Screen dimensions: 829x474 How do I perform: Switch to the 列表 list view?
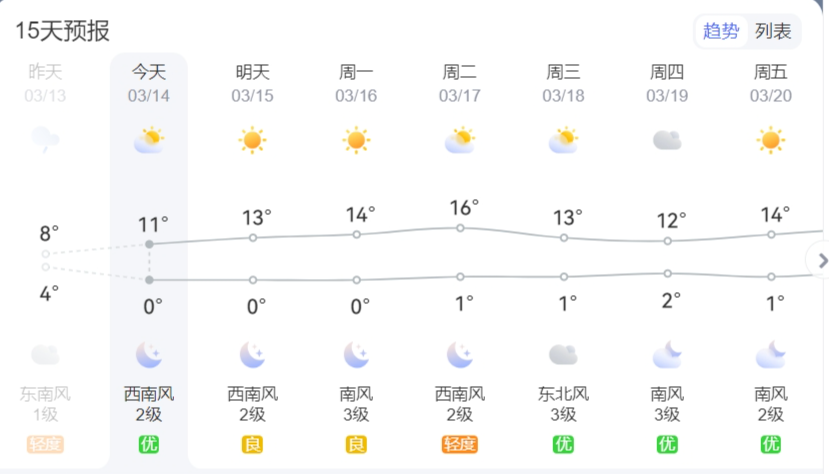[x=773, y=31]
